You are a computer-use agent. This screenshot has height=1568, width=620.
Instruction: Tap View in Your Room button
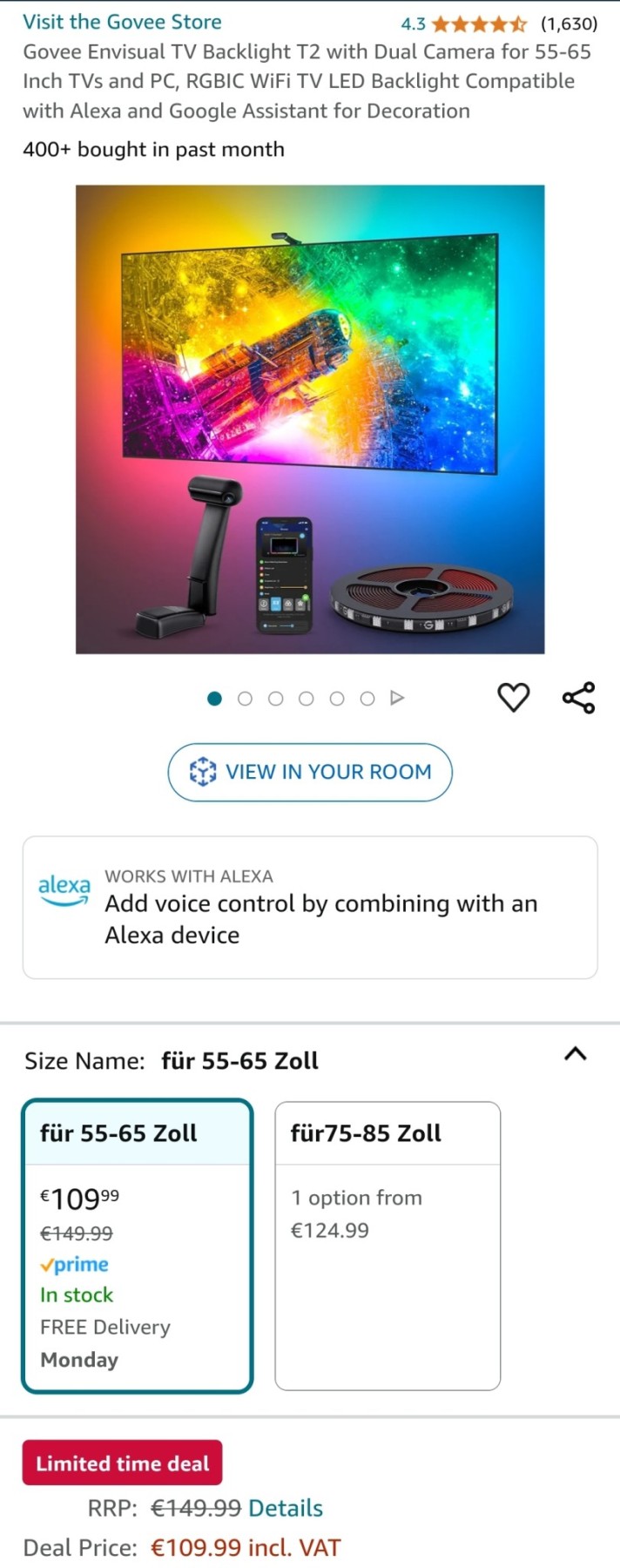tap(310, 772)
